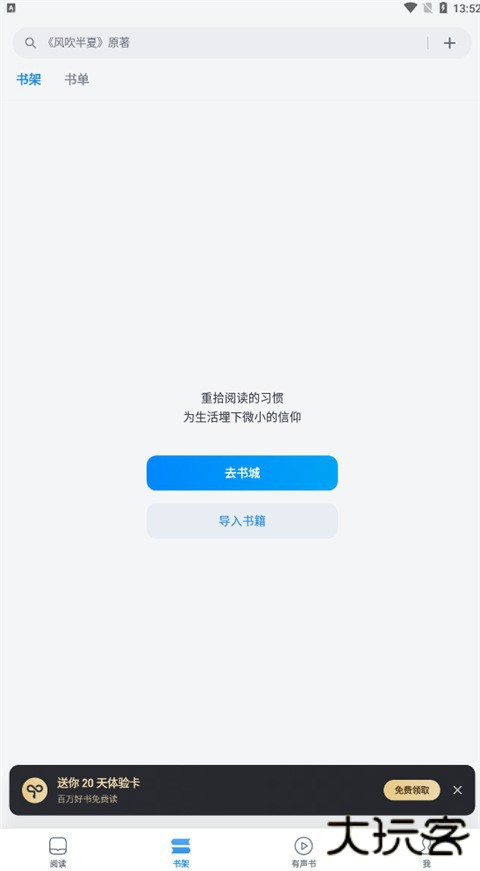
Task: Dismiss the 20天体验卡 banner
Action: point(457,790)
